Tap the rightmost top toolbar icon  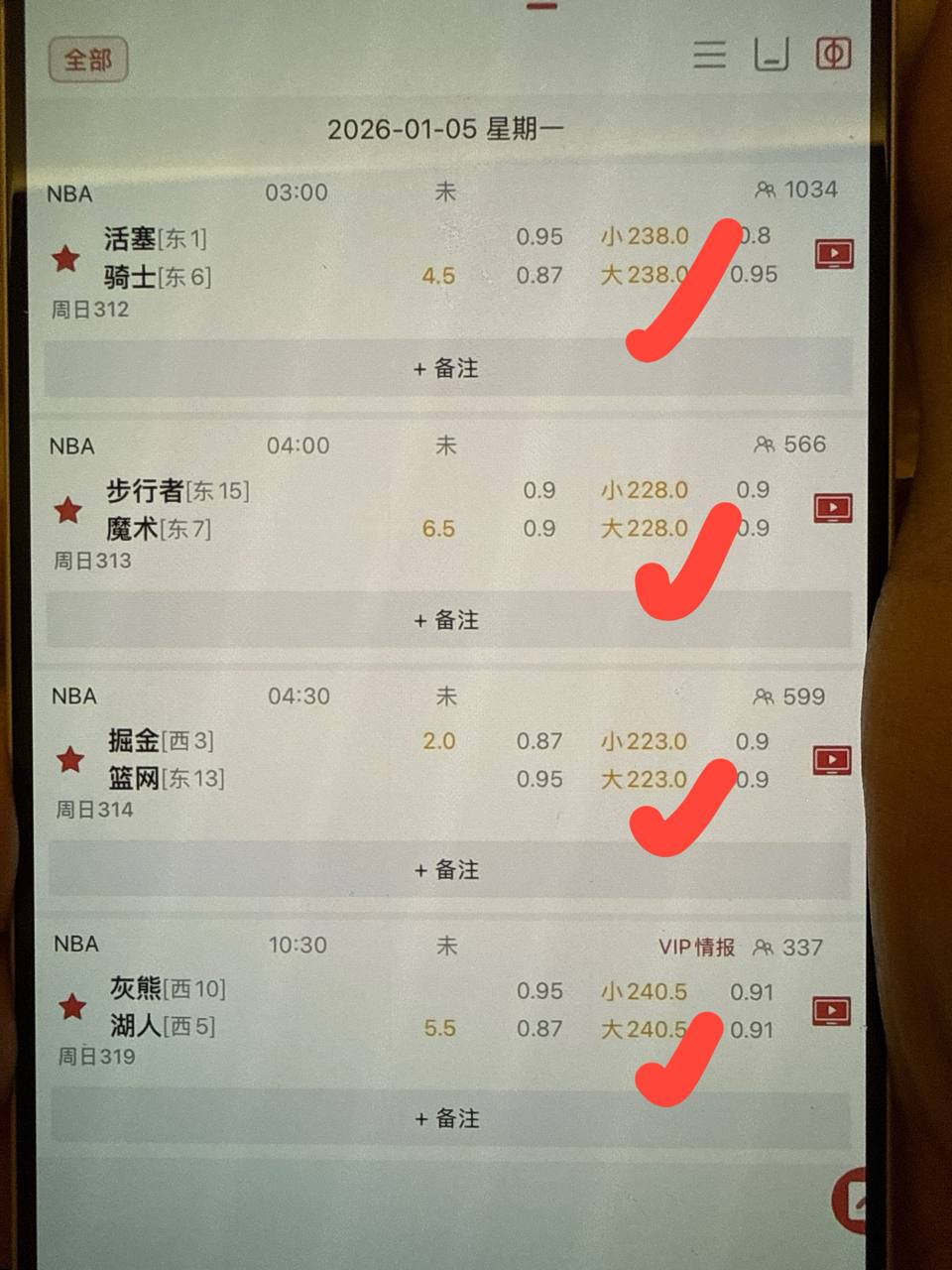point(833,54)
